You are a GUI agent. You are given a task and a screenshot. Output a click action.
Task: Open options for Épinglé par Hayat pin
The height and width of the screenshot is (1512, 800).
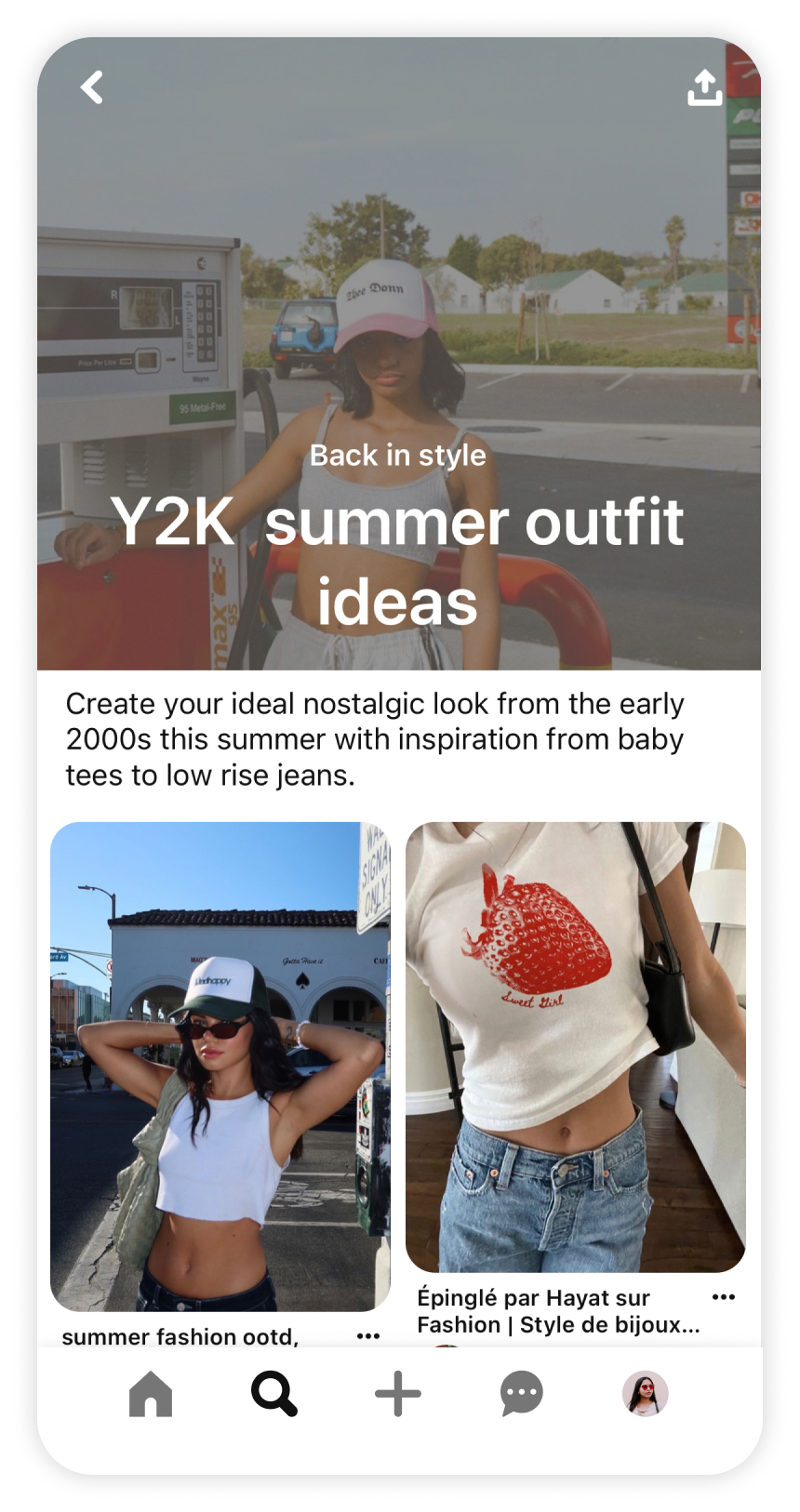[x=723, y=1297]
